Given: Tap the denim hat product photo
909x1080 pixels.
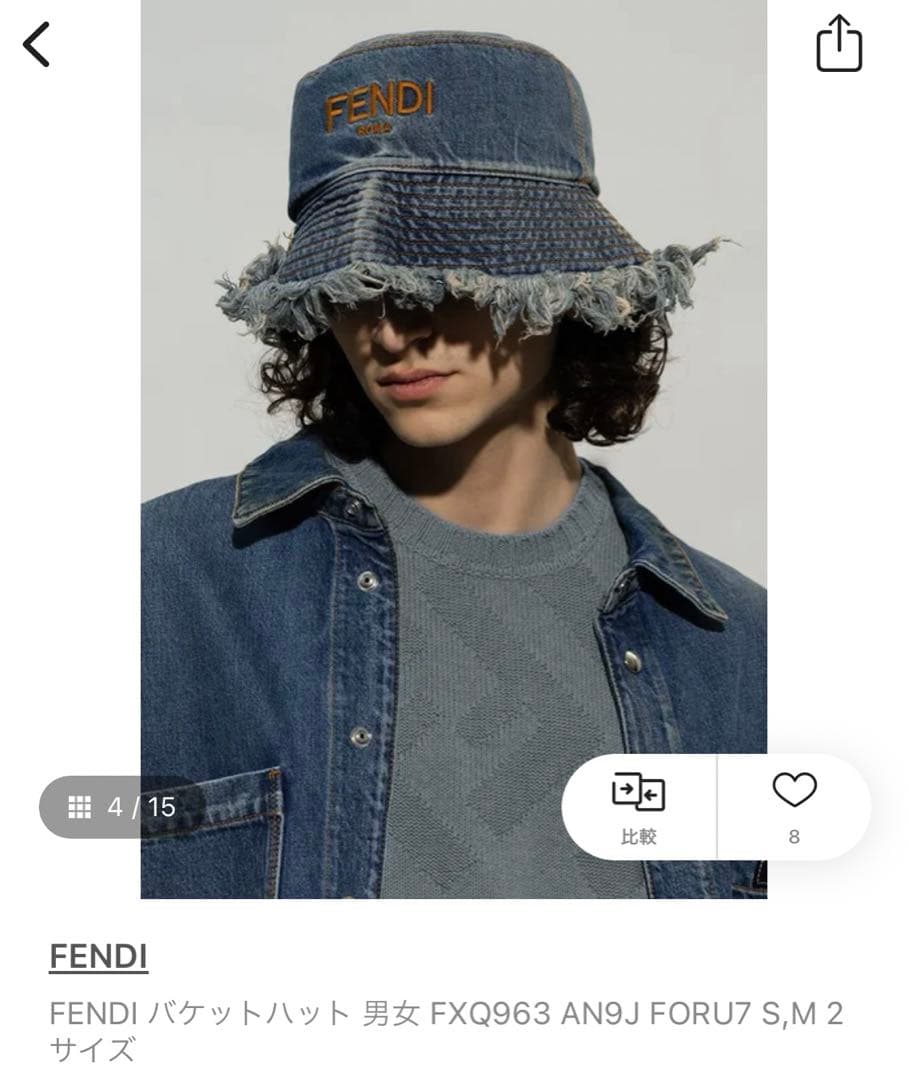Looking at the screenshot, I should (450, 400).
